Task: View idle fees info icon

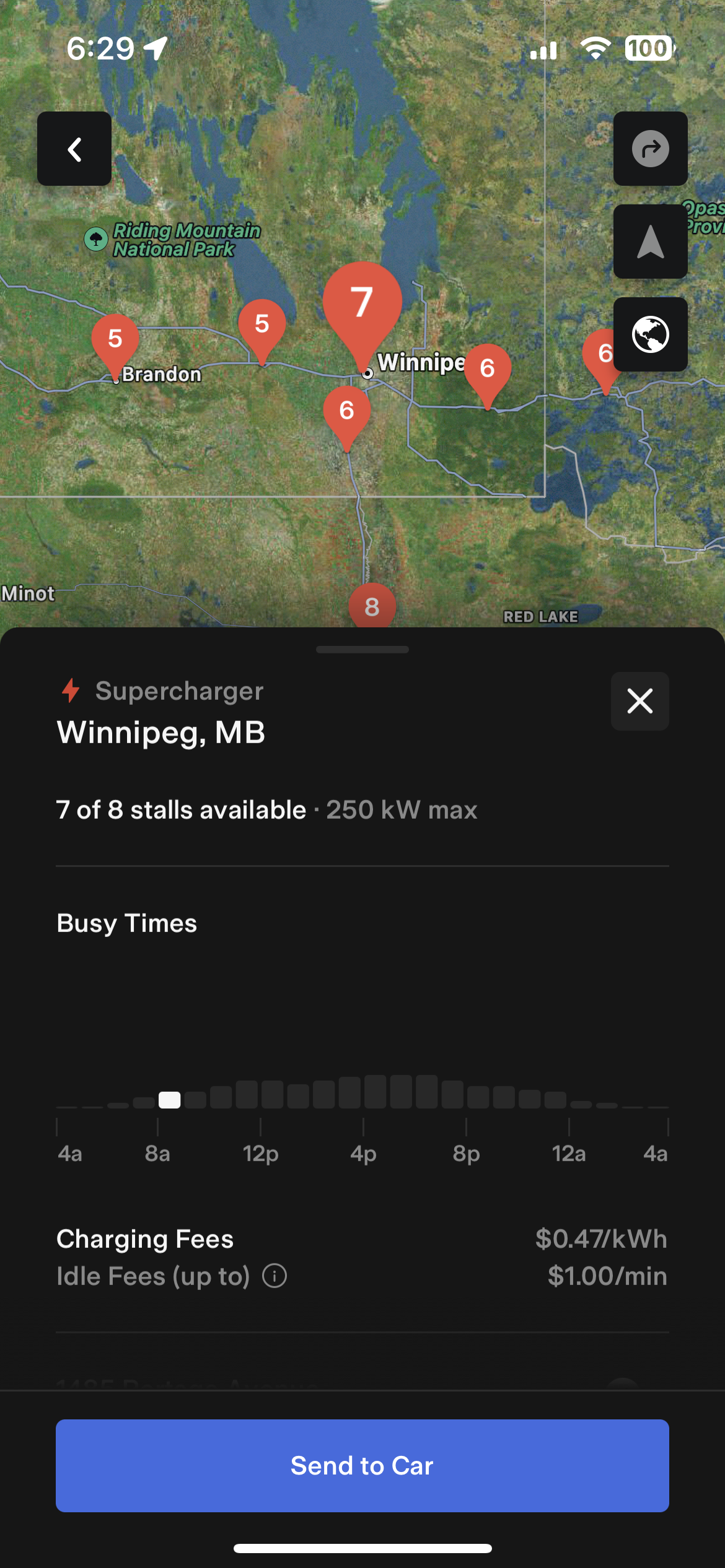Action: click(275, 1276)
